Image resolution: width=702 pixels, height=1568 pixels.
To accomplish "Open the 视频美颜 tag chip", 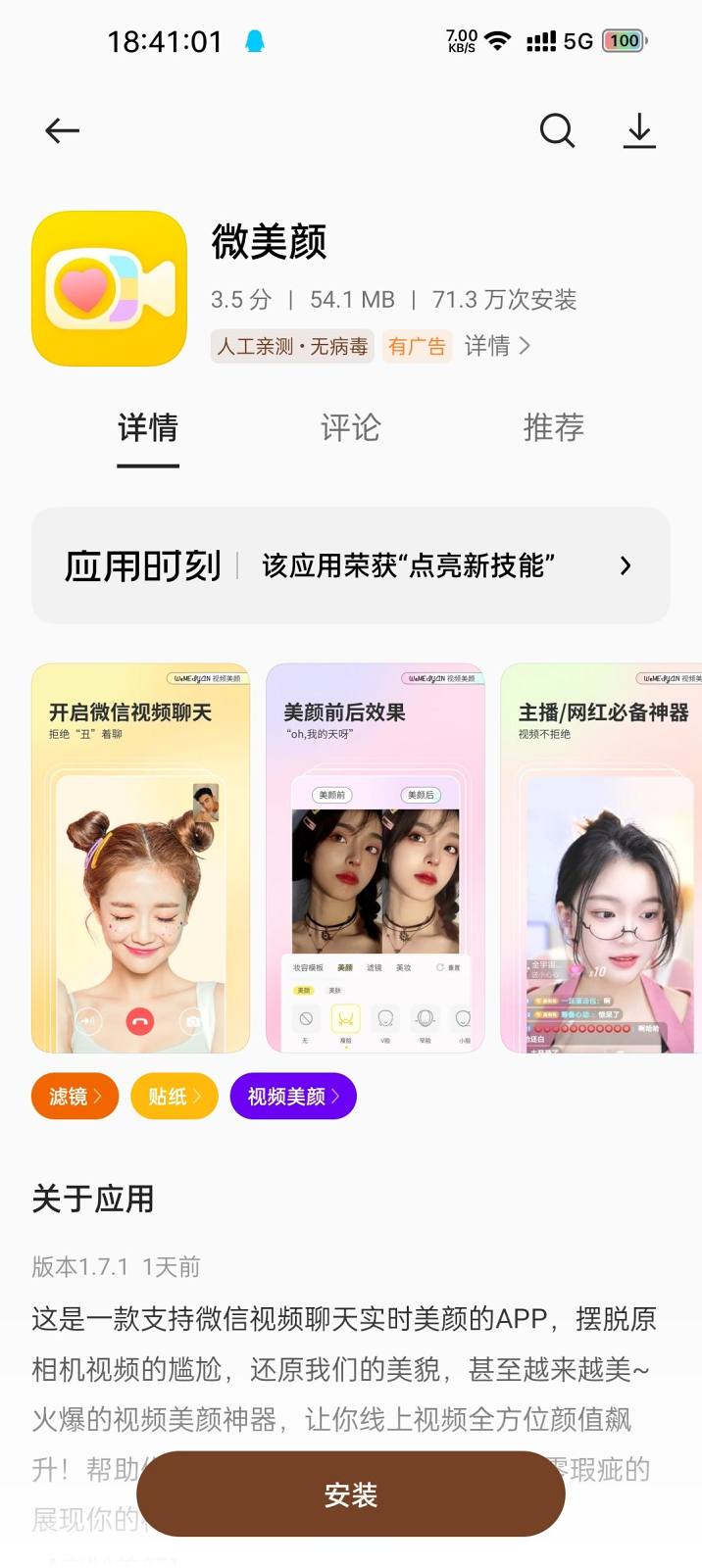I will tap(293, 1096).
